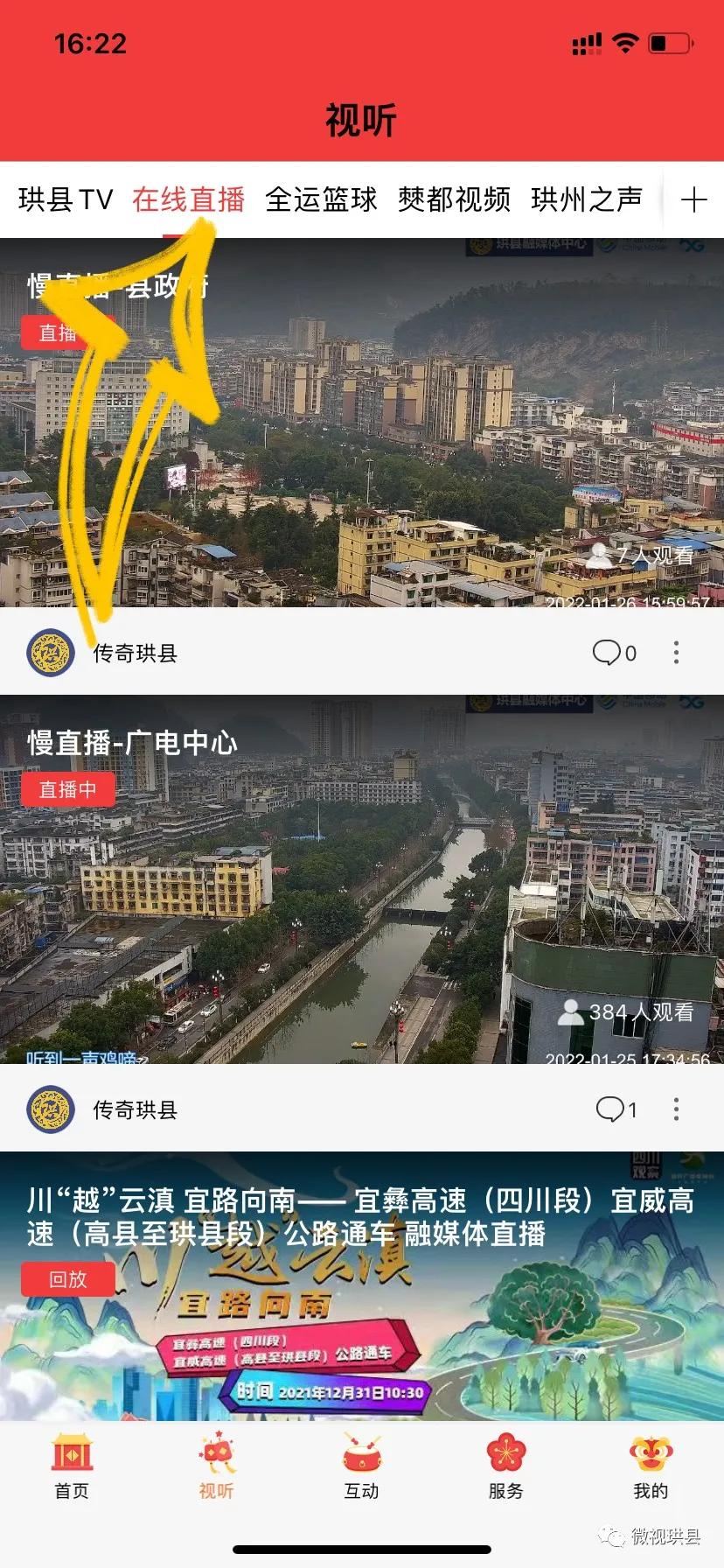Open the 珙州之声 tab

coord(586,200)
